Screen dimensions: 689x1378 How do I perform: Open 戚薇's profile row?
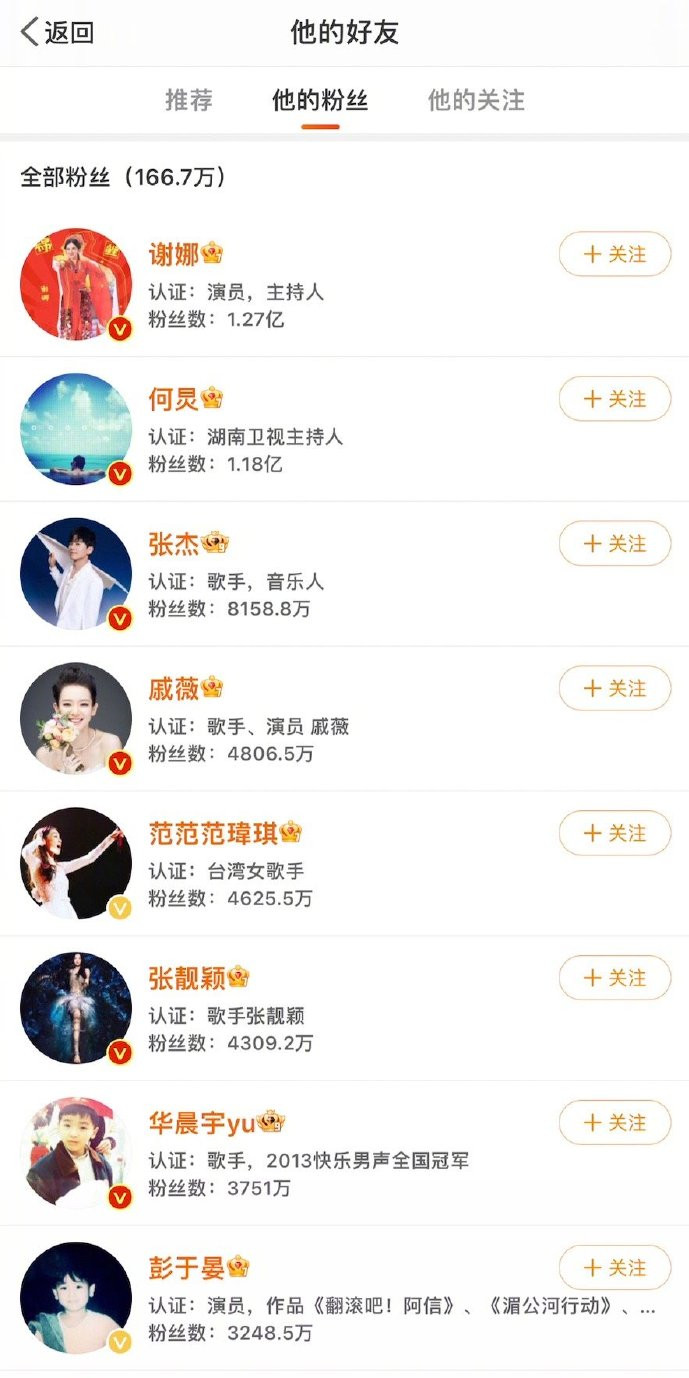(300, 720)
